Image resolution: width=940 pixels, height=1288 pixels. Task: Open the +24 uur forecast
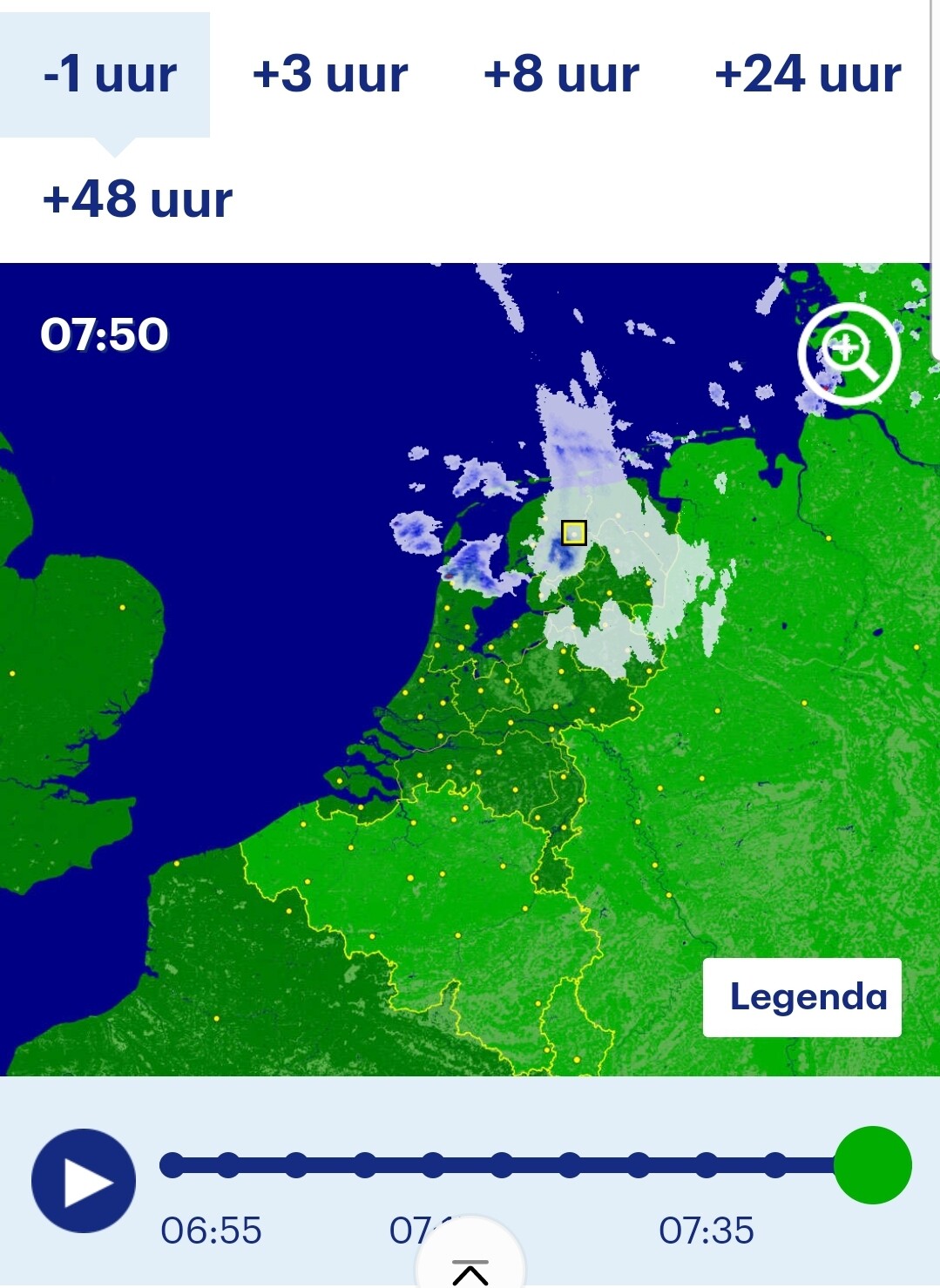[x=808, y=74]
